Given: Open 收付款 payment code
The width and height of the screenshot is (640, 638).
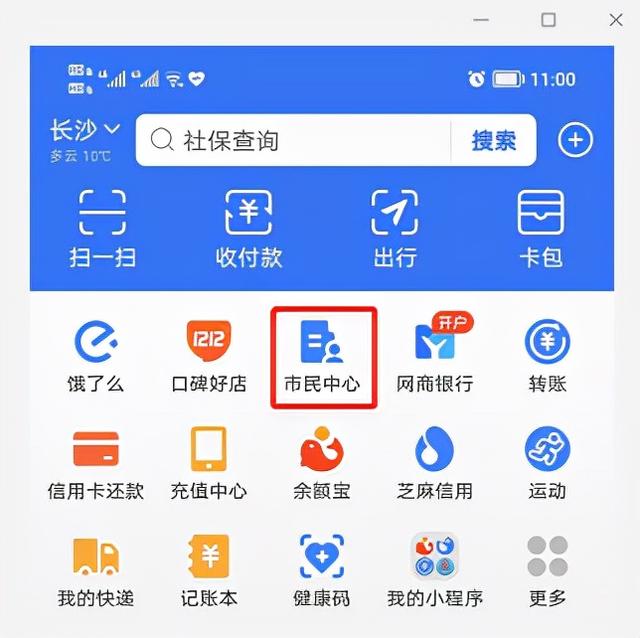Looking at the screenshot, I should click(248, 226).
